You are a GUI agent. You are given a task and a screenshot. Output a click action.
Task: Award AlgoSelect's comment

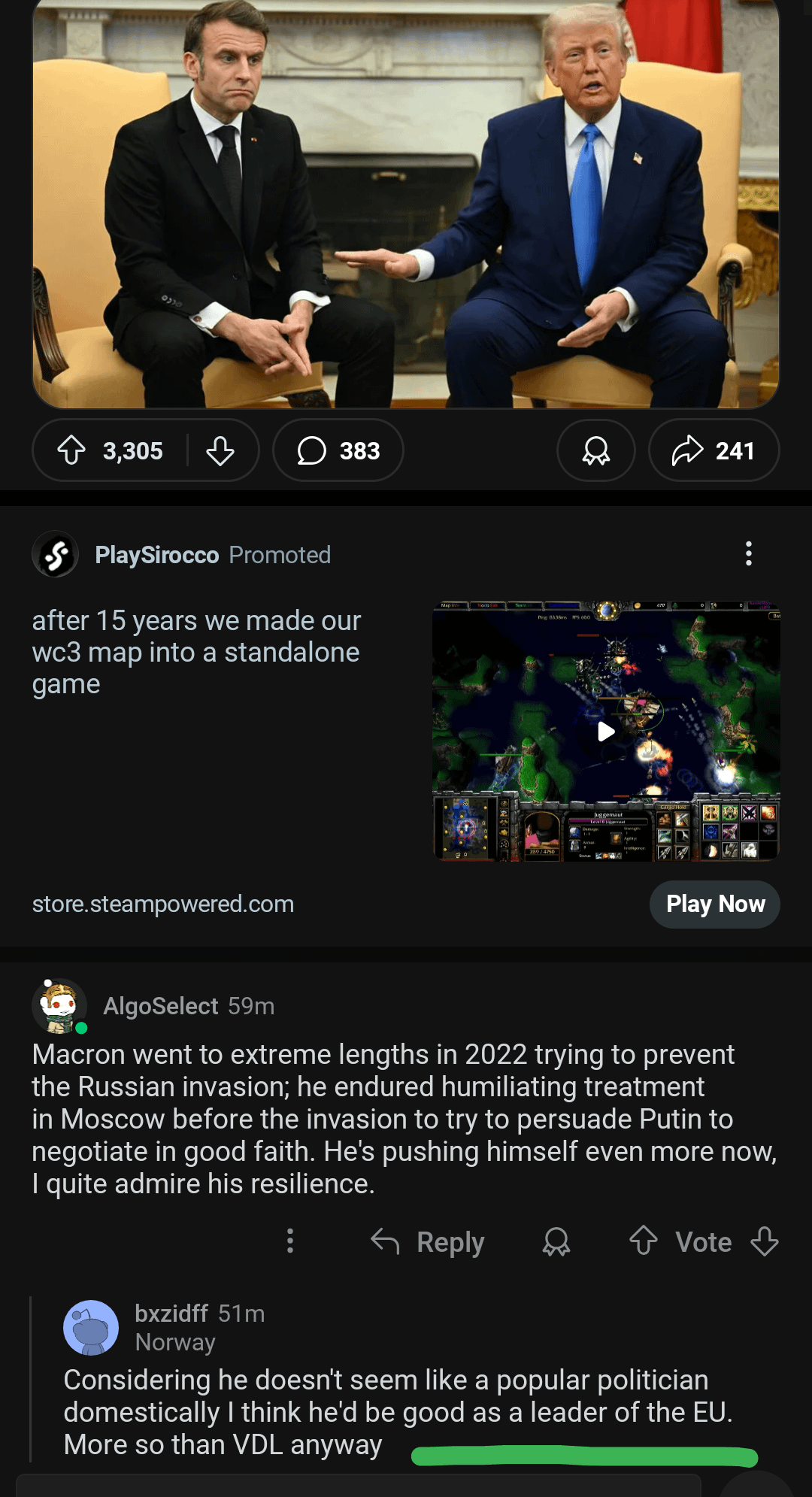coord(556,1241)
